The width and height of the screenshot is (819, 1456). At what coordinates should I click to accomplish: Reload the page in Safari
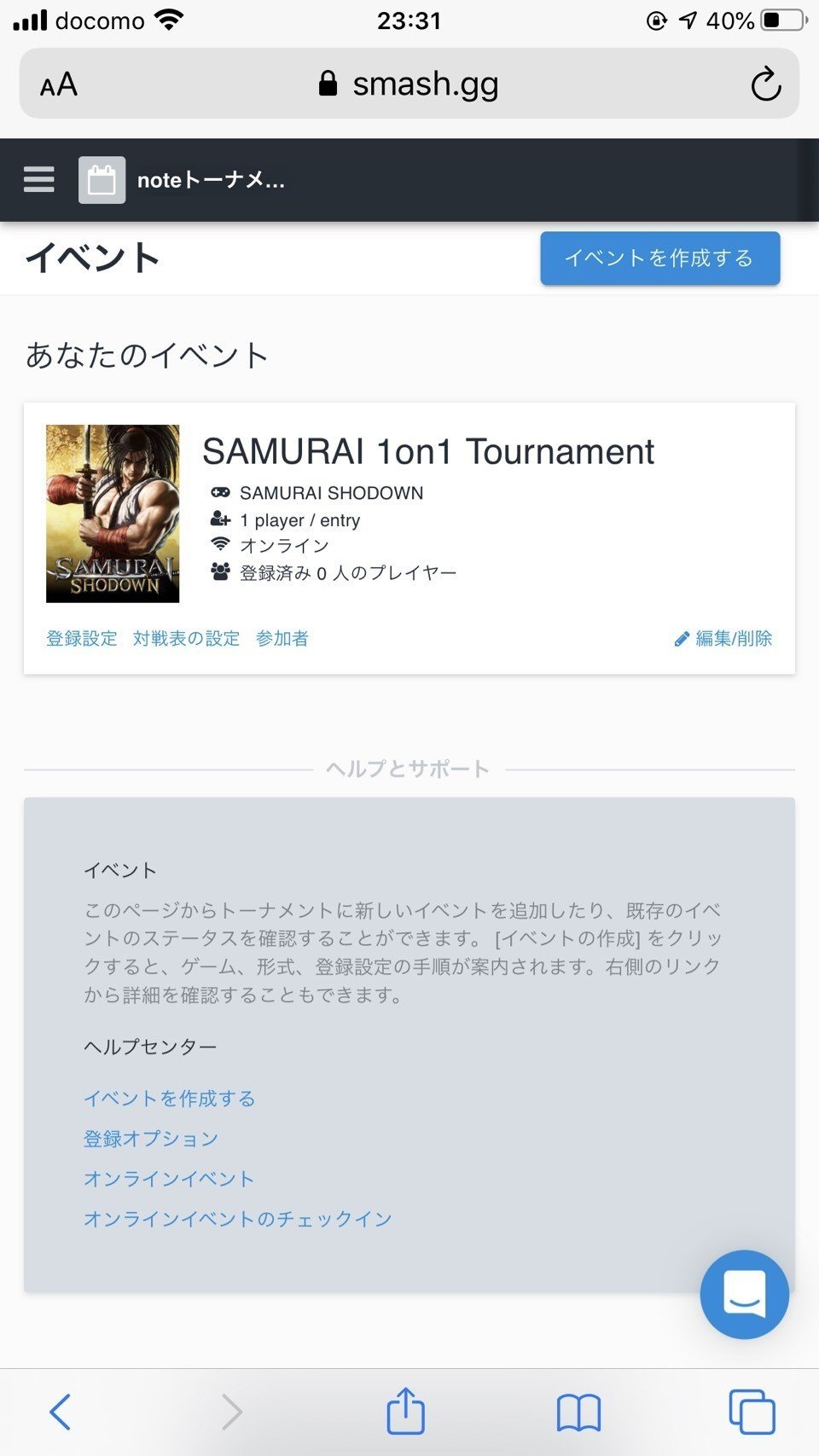point(765,84)
